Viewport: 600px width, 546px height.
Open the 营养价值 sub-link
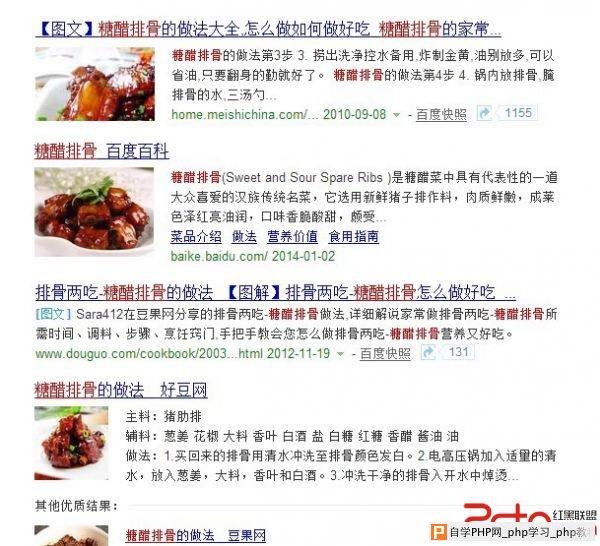click(x=293, y=237)
